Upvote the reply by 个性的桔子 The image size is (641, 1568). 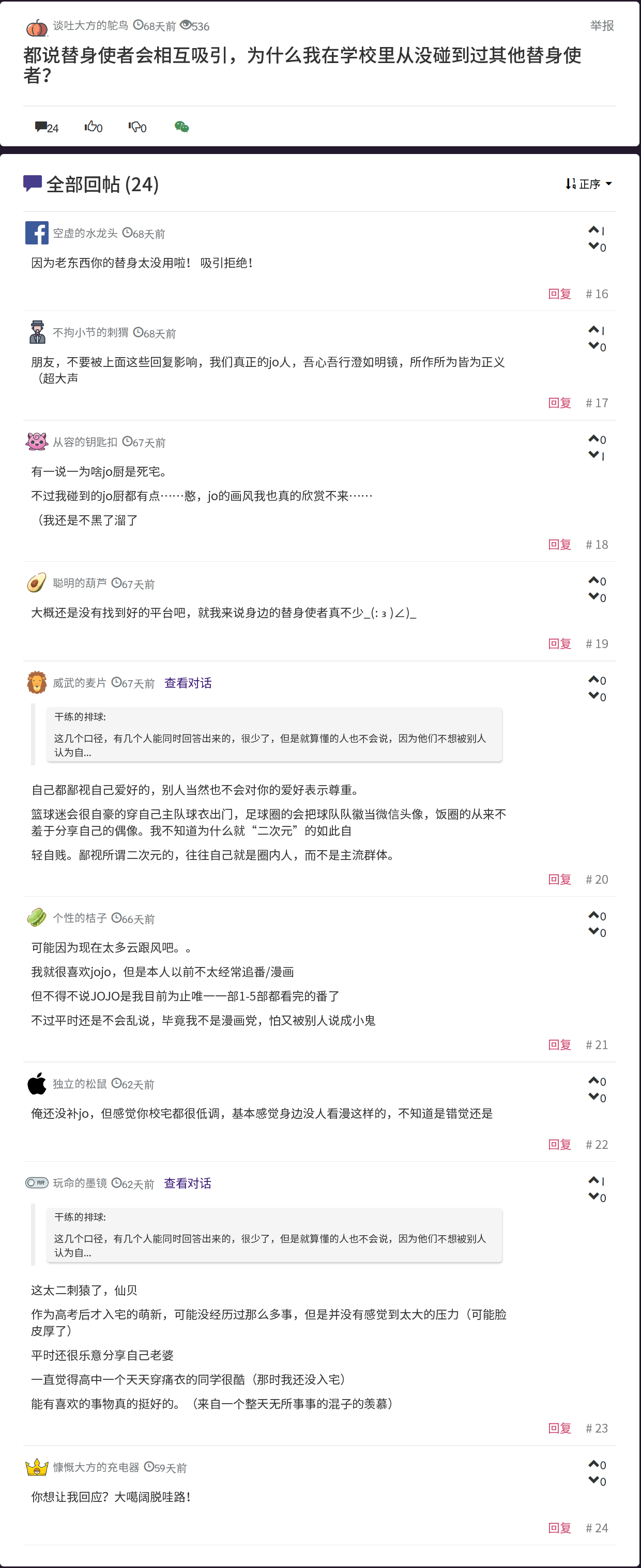(593, 915)
